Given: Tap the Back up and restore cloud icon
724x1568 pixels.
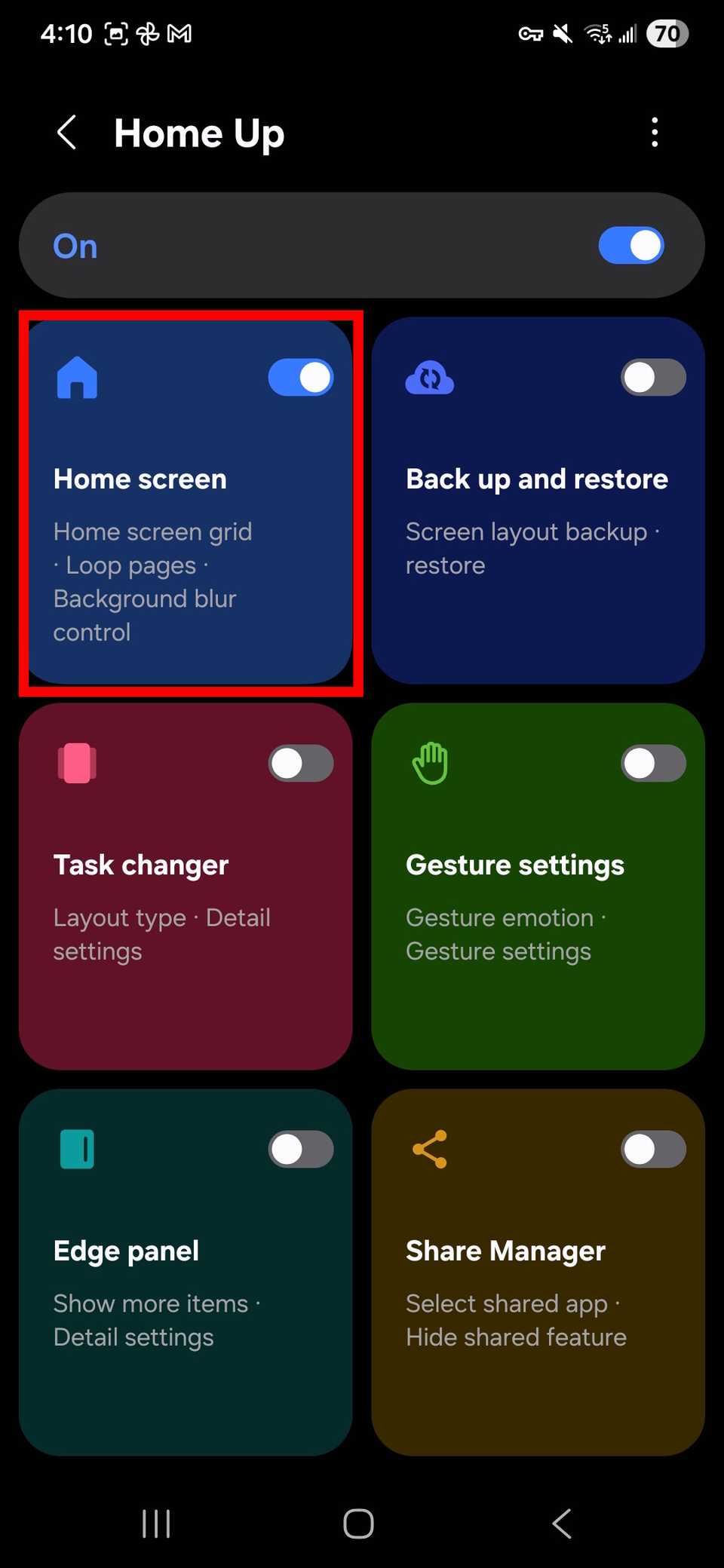Looking at the screenshot, I should point(429,378).
